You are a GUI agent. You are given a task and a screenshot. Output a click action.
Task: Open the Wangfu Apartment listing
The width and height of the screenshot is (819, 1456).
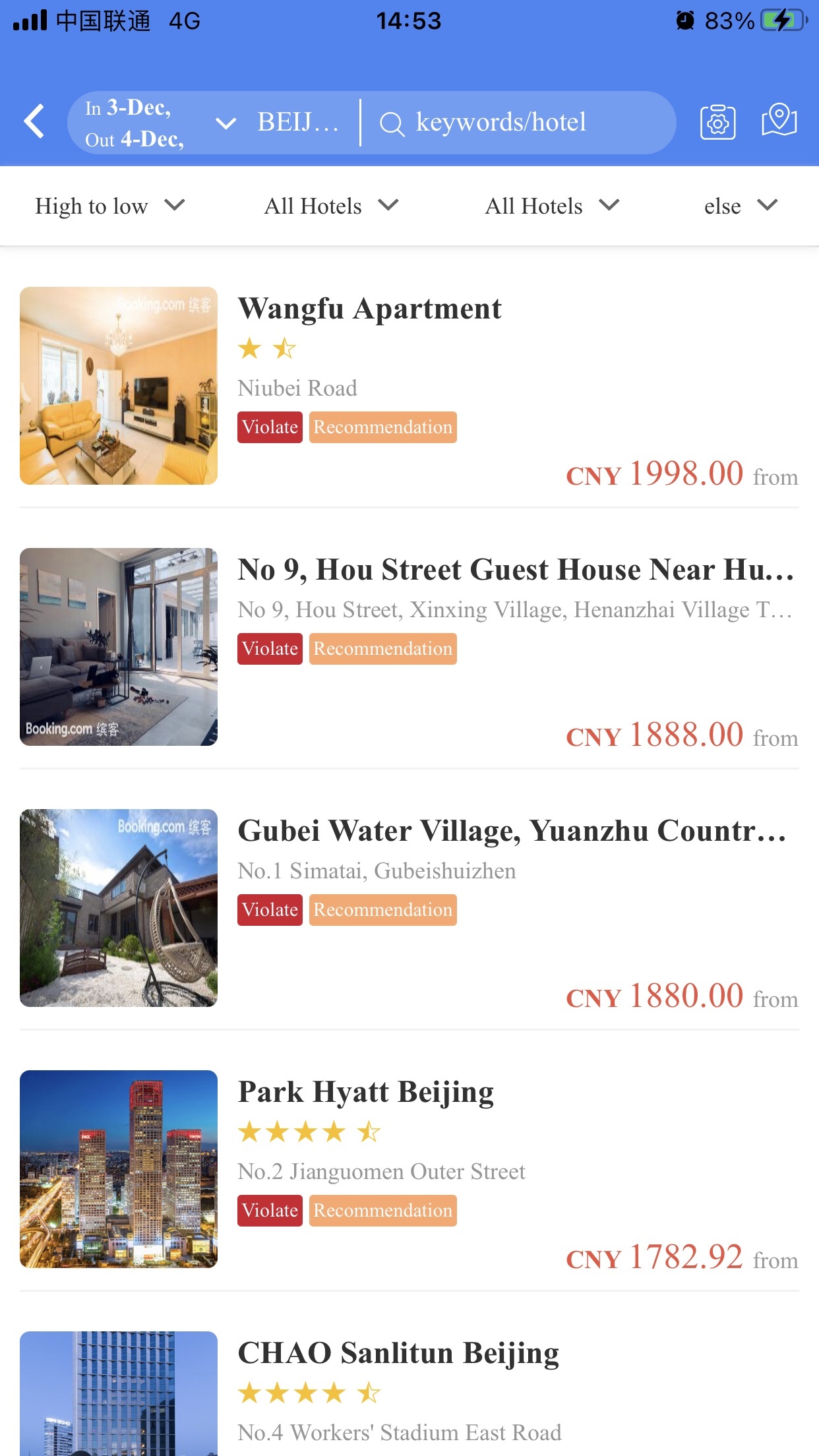pyautogui.click(x=409, y=386)
